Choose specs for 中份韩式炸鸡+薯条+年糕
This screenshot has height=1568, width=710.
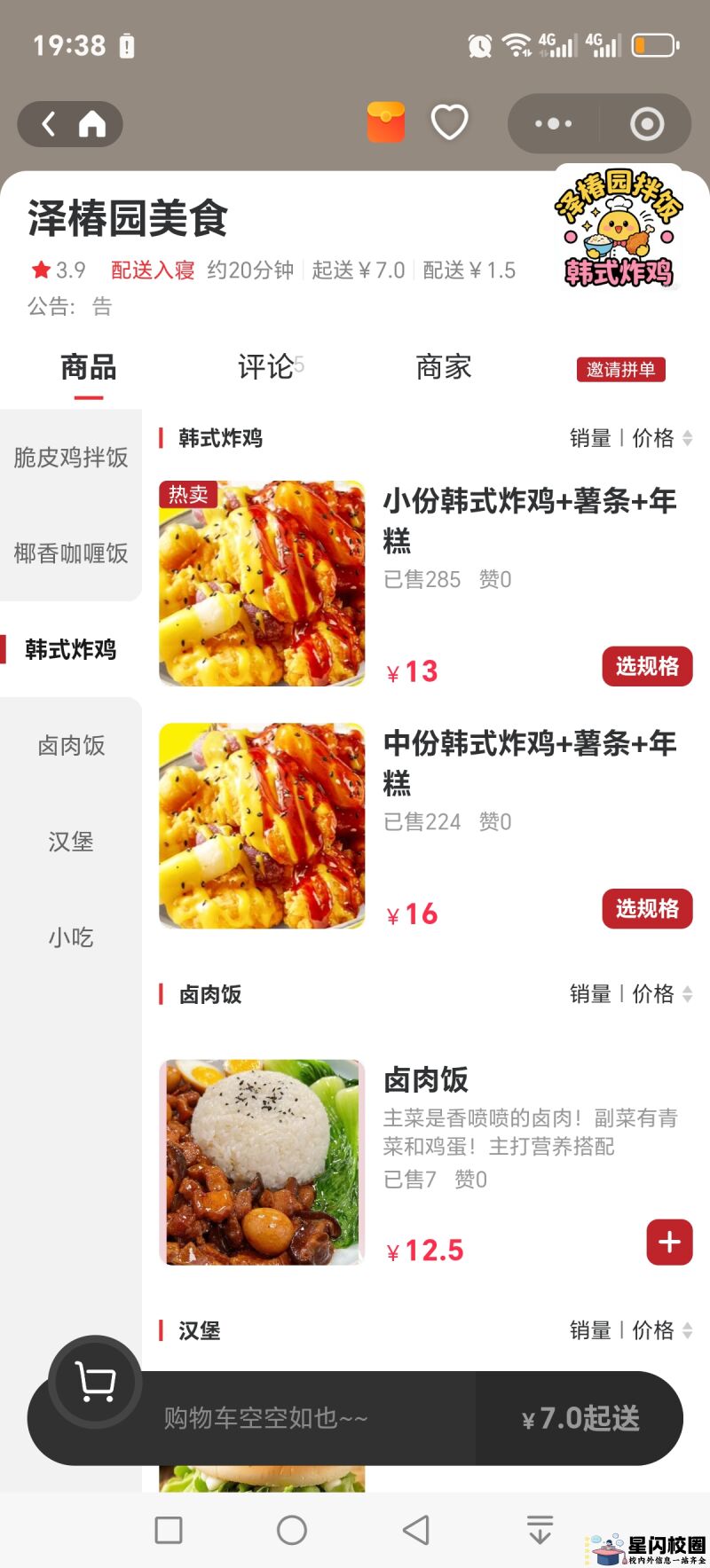pyautogui.click(x=647, y=909)
